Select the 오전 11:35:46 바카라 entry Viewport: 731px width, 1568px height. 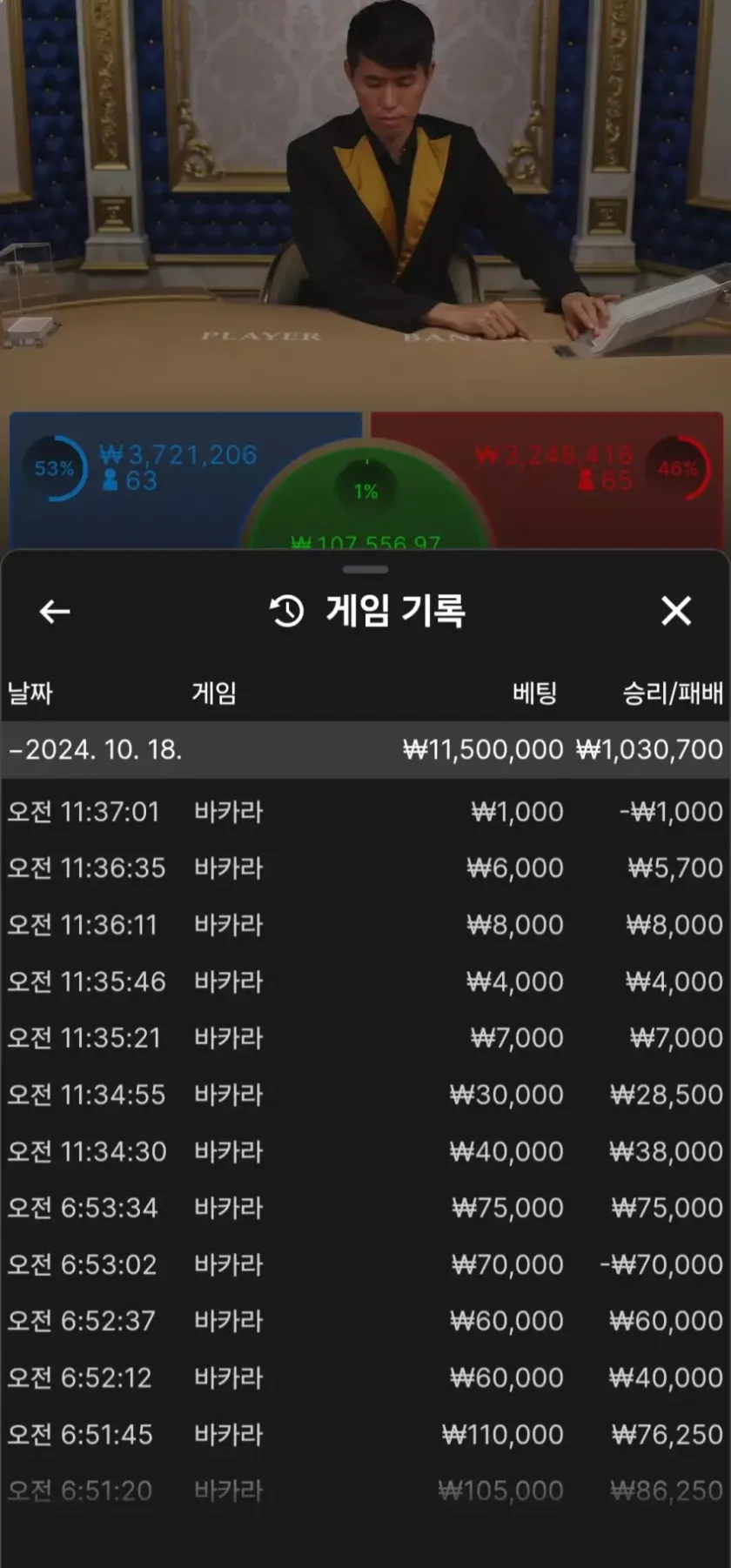click(365, 982)
